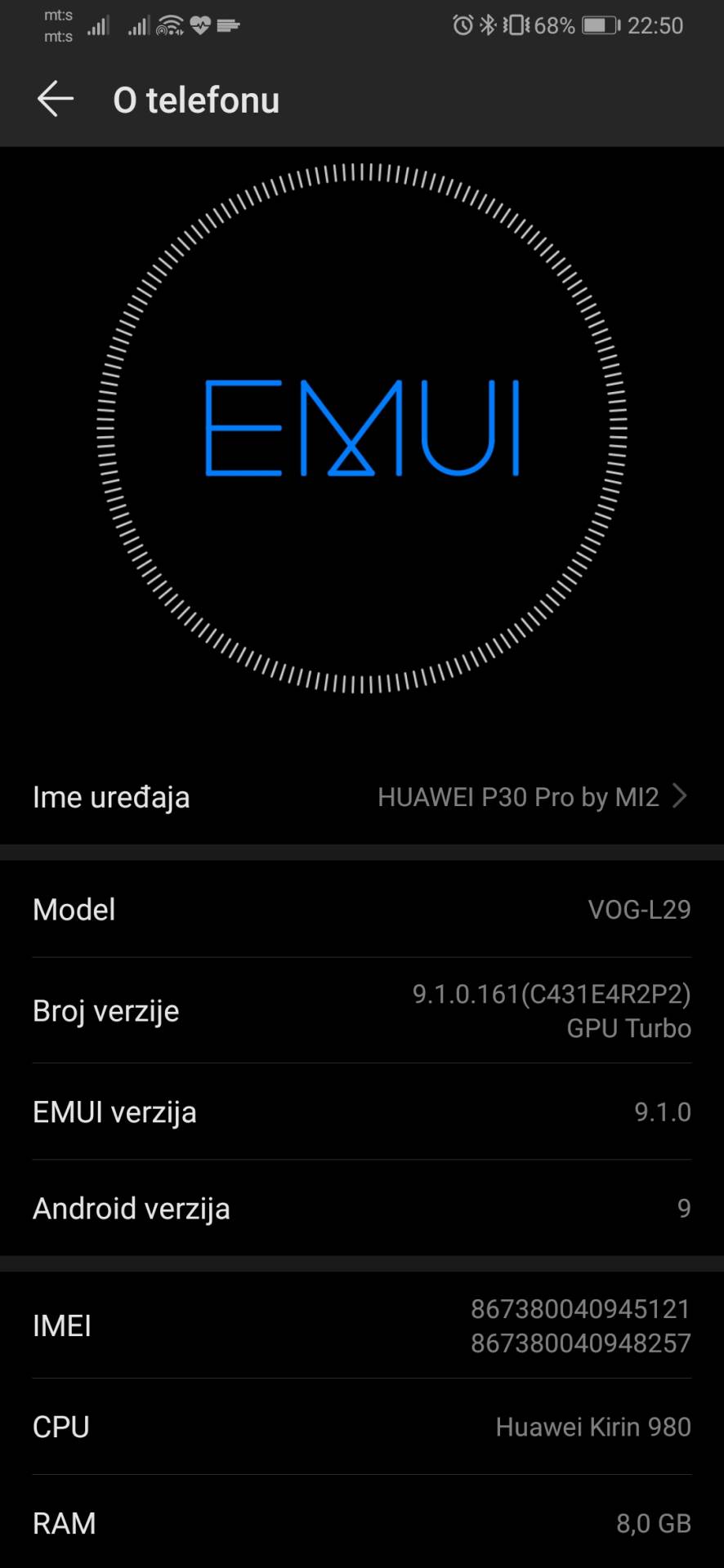Go back from O telefonu screen

[55, 100]
